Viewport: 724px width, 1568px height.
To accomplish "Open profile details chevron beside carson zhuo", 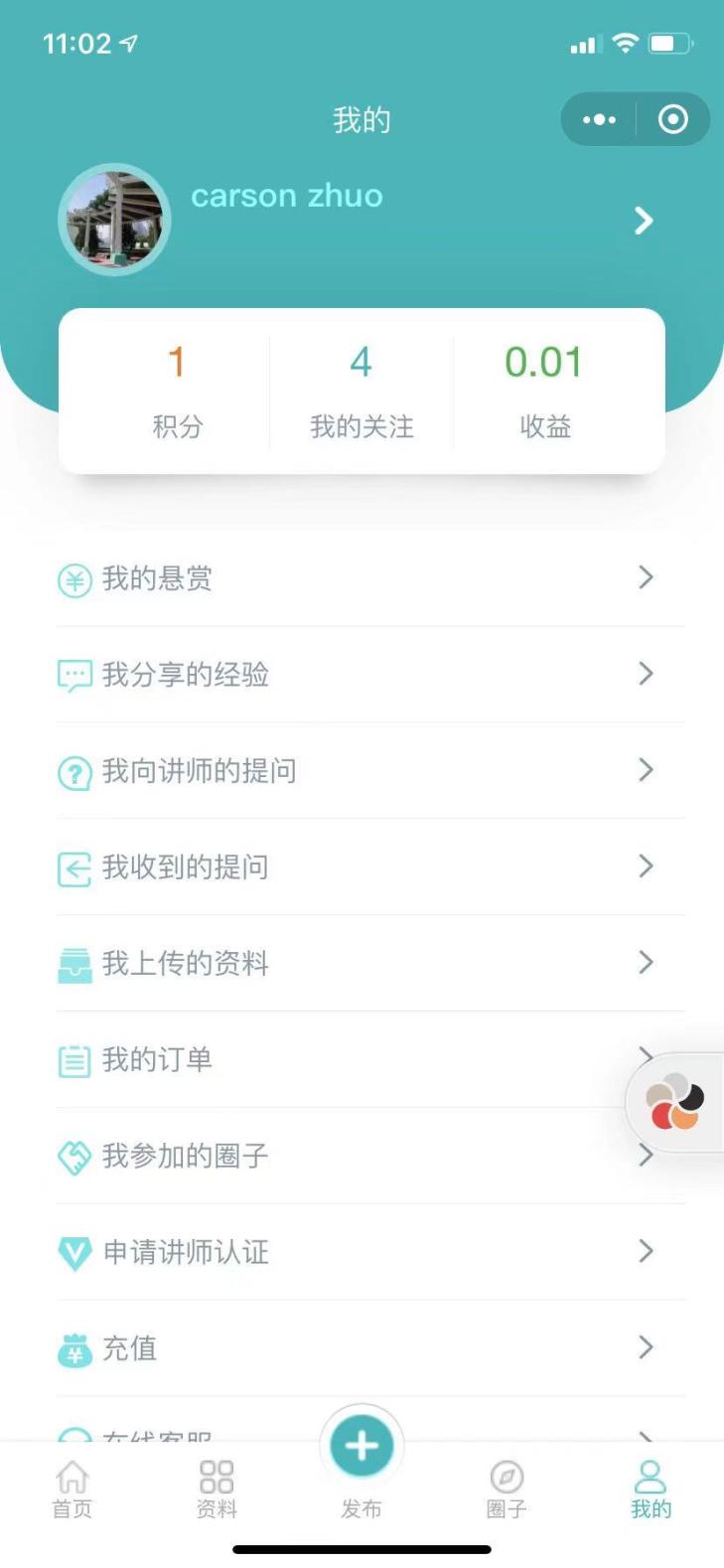I will pos(644,221).
